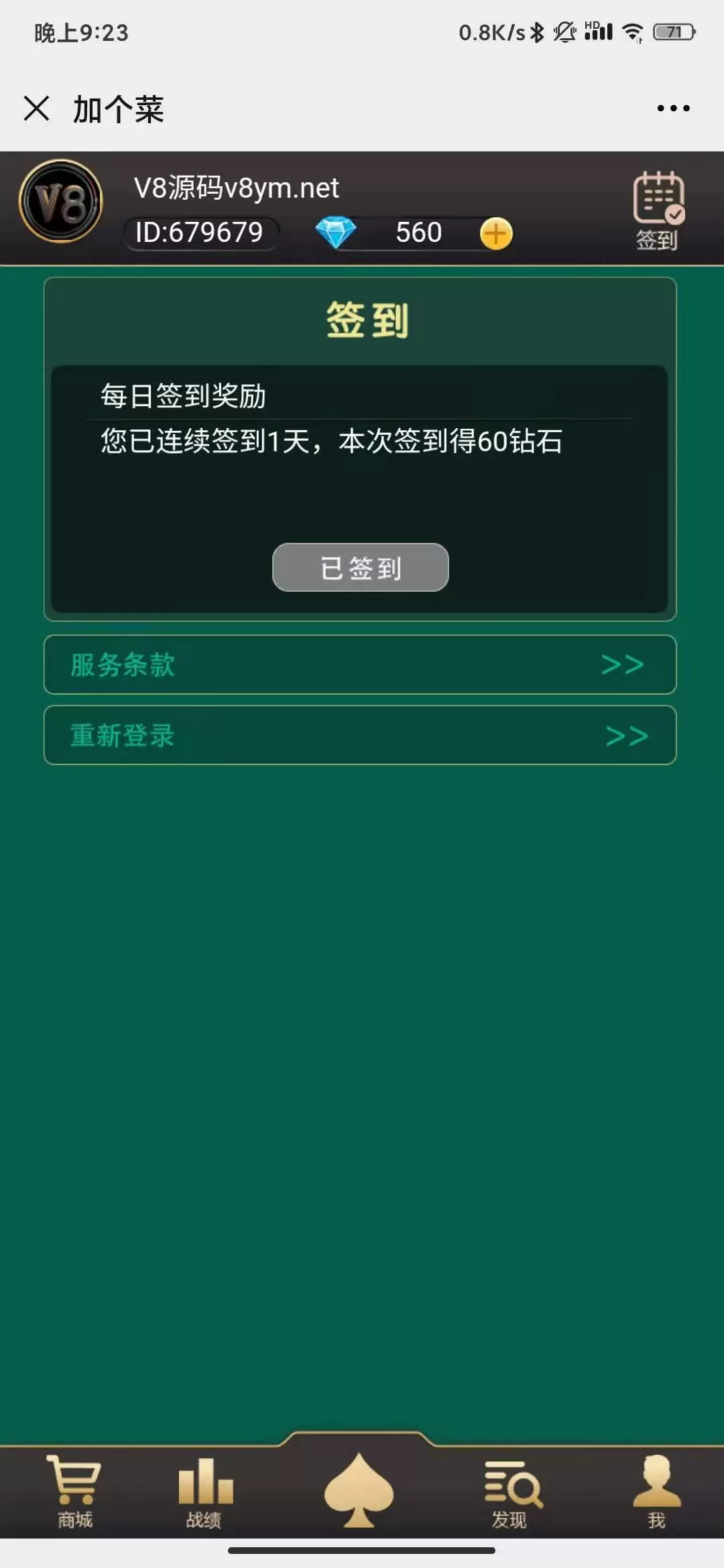Click the 重新登录 re-login text
This screenshot has height=1568, width=724.
(x=121, y=735)
